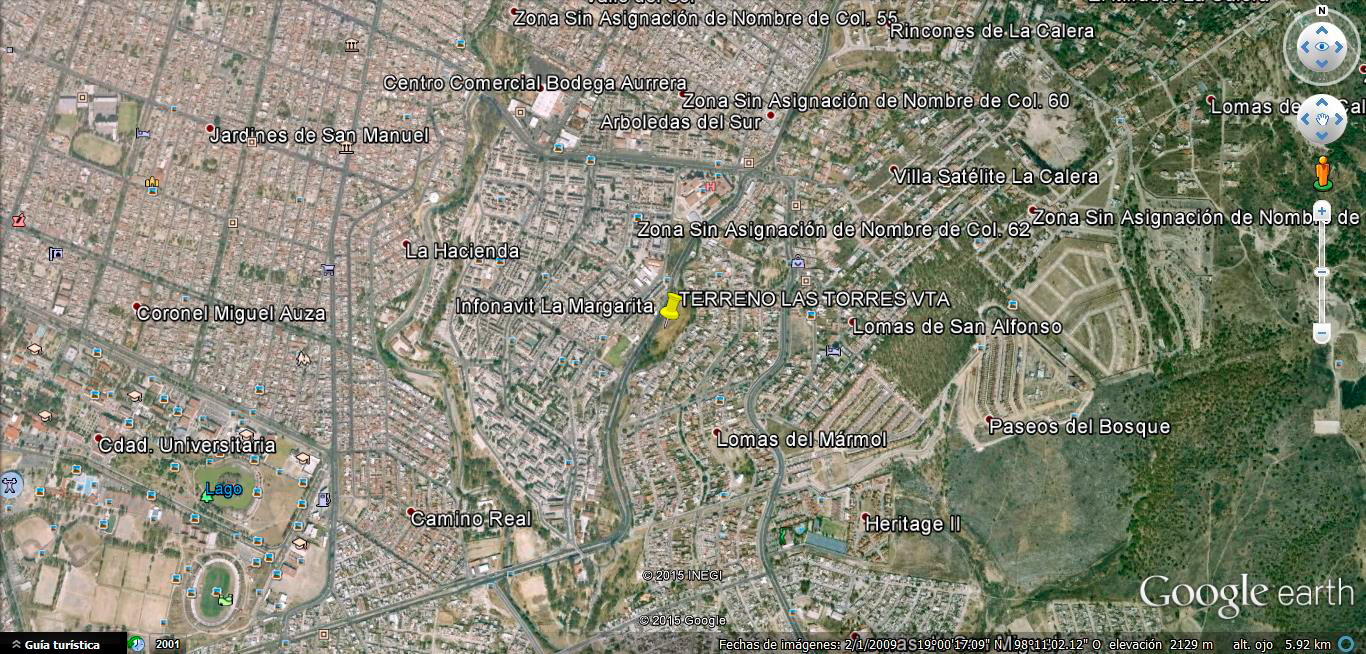Select the Heritage II place marker
The width and height of the screenshot is (1366, 654).
[x=866, y=516]
